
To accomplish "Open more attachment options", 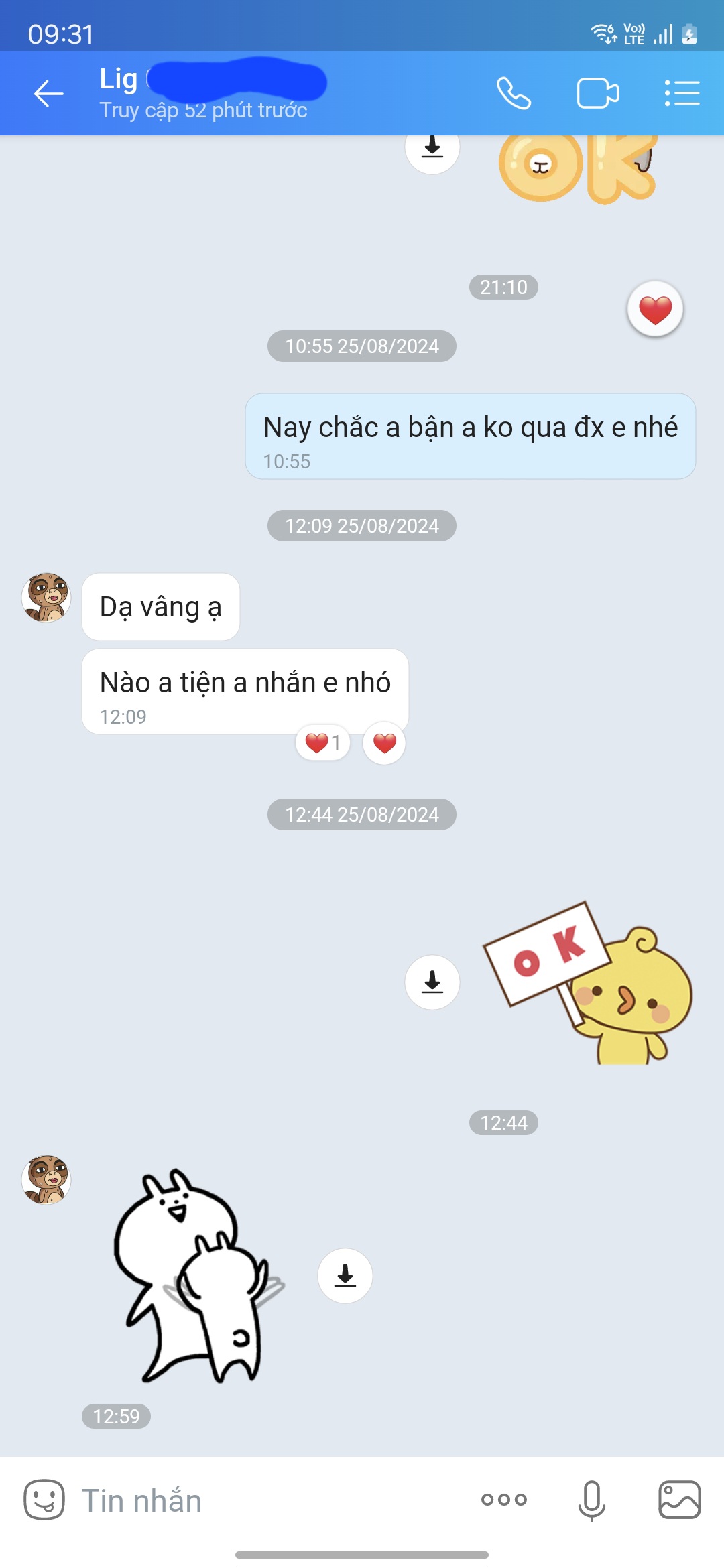I will (x=504, y=1500).
